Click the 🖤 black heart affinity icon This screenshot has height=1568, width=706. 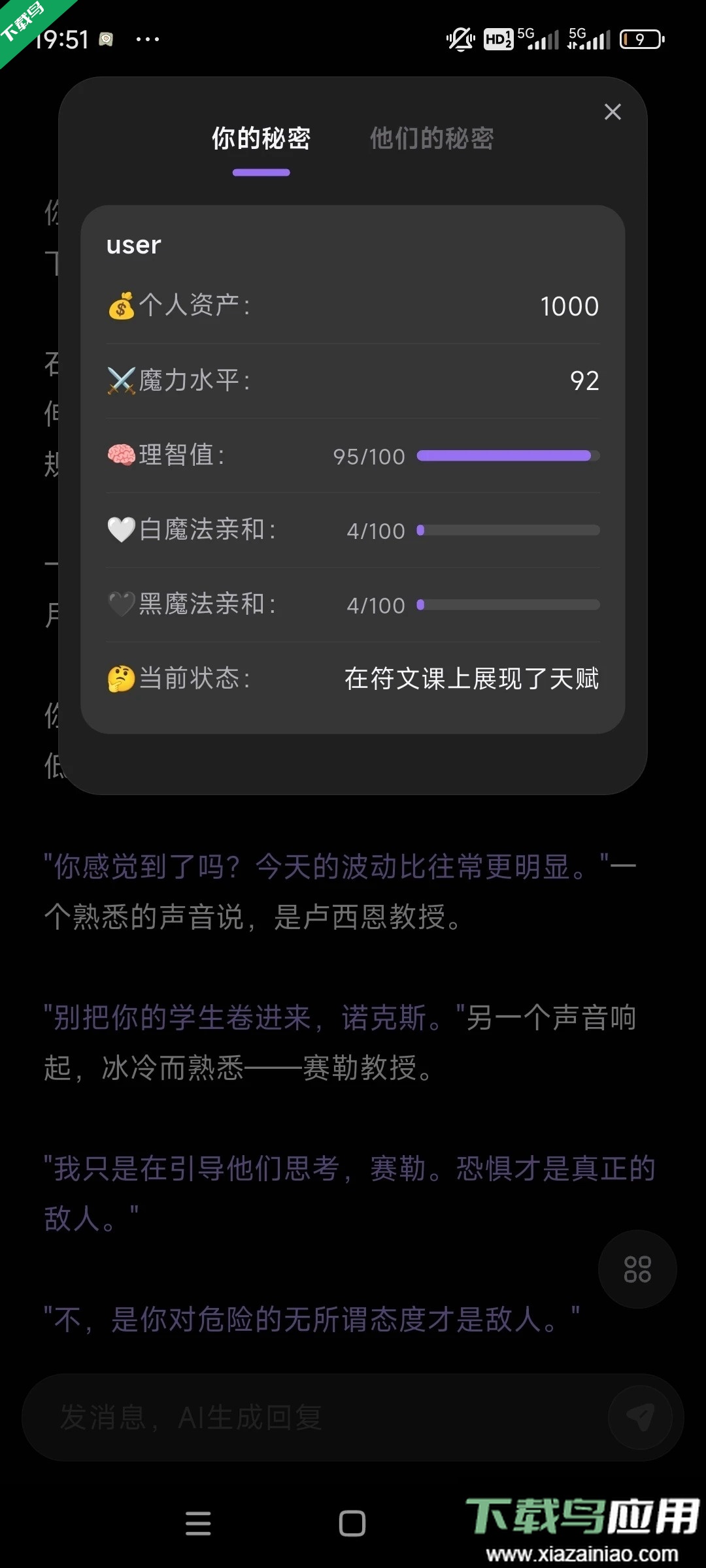[122, 604]
